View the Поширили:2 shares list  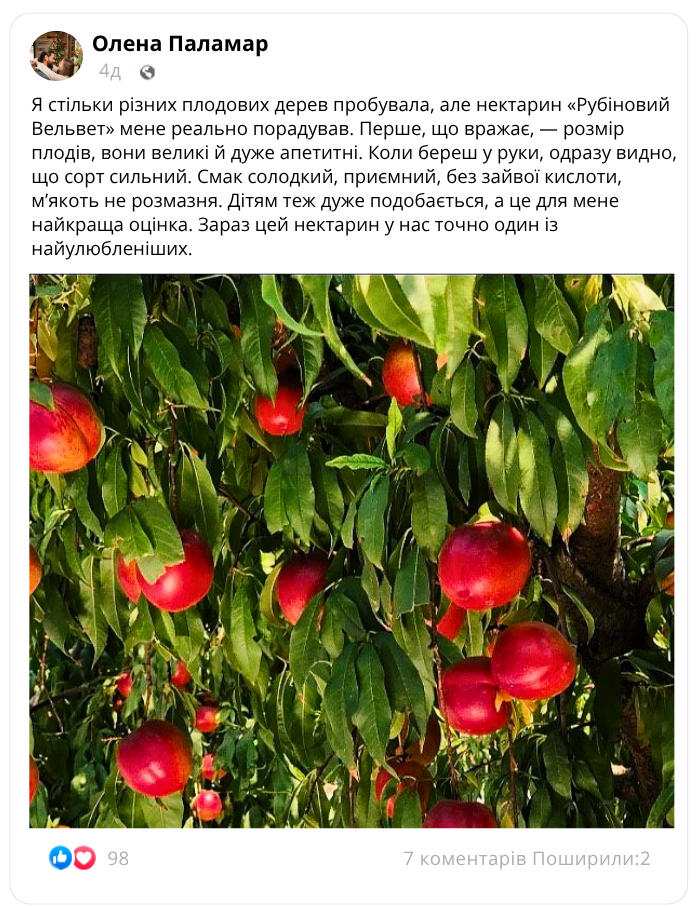coord(591,858)
